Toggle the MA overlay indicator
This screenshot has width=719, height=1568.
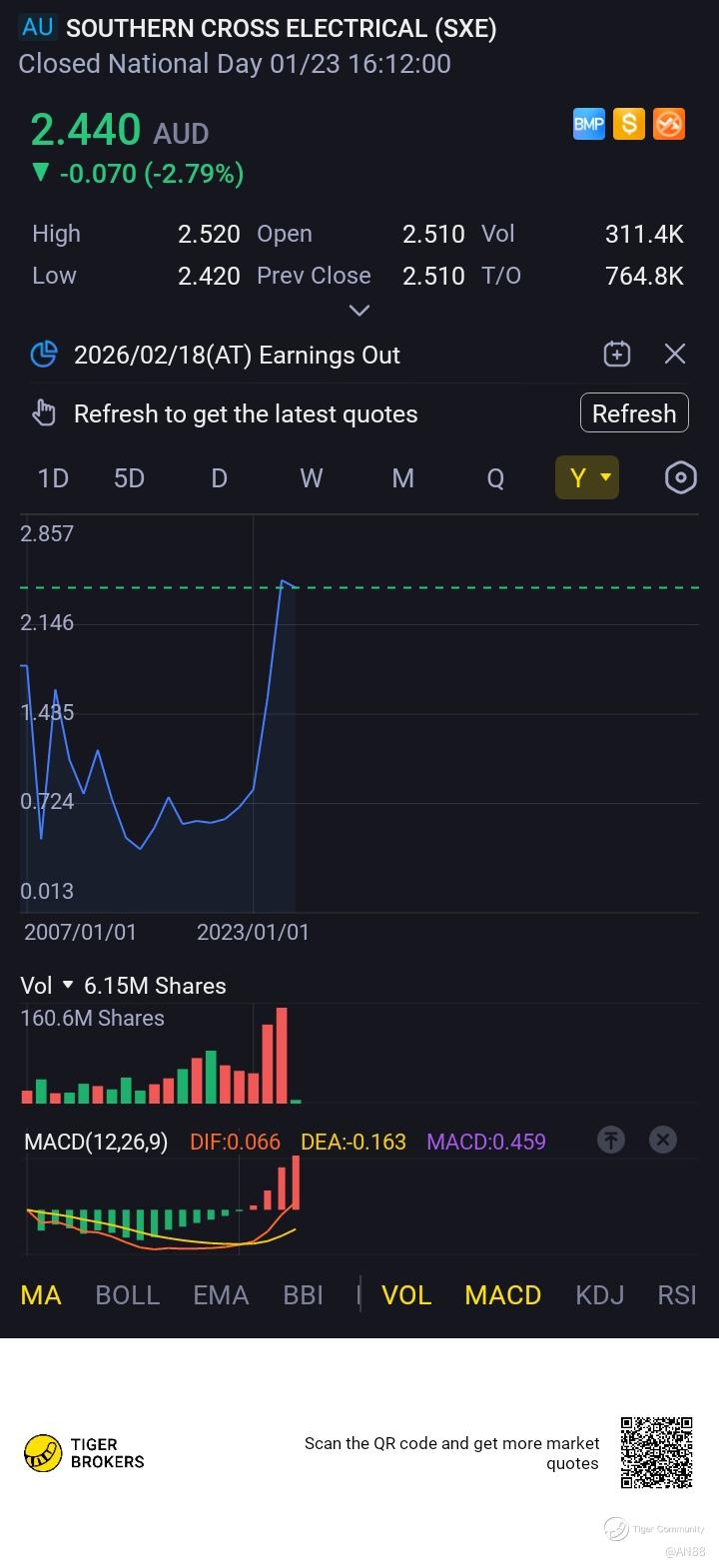[x=41, y=1295]
